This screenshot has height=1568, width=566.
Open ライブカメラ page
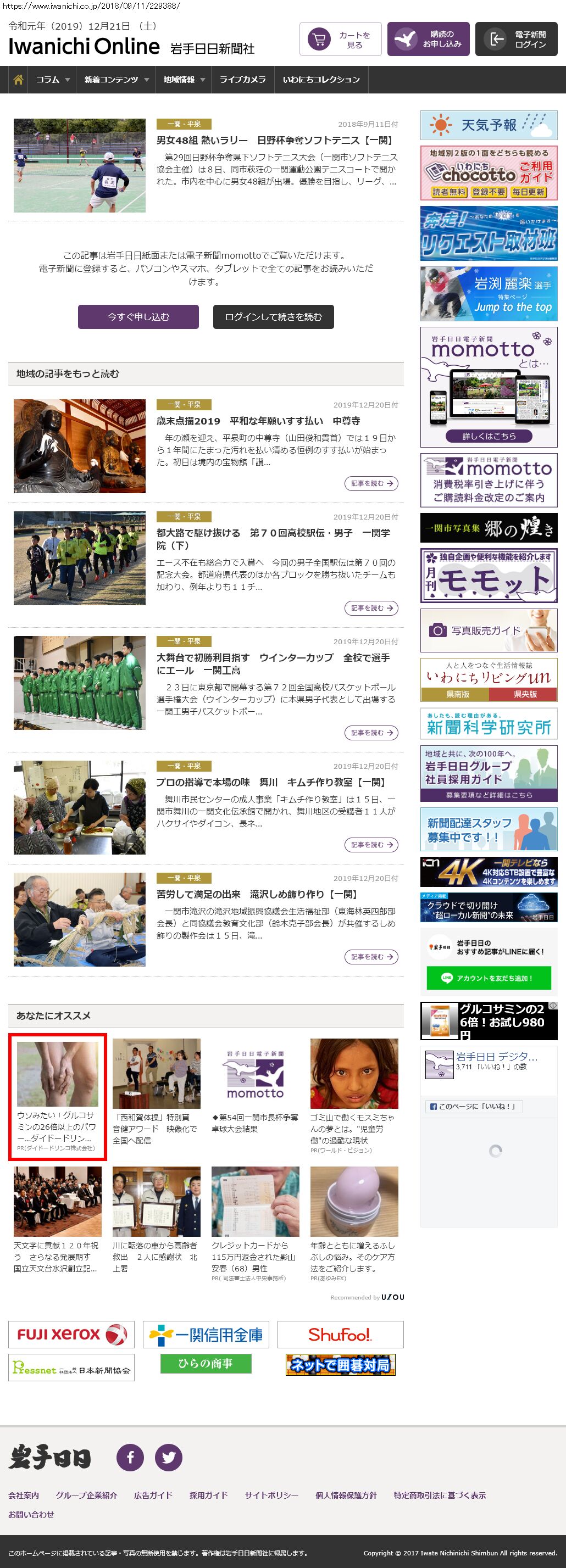(x=242, y=80)
